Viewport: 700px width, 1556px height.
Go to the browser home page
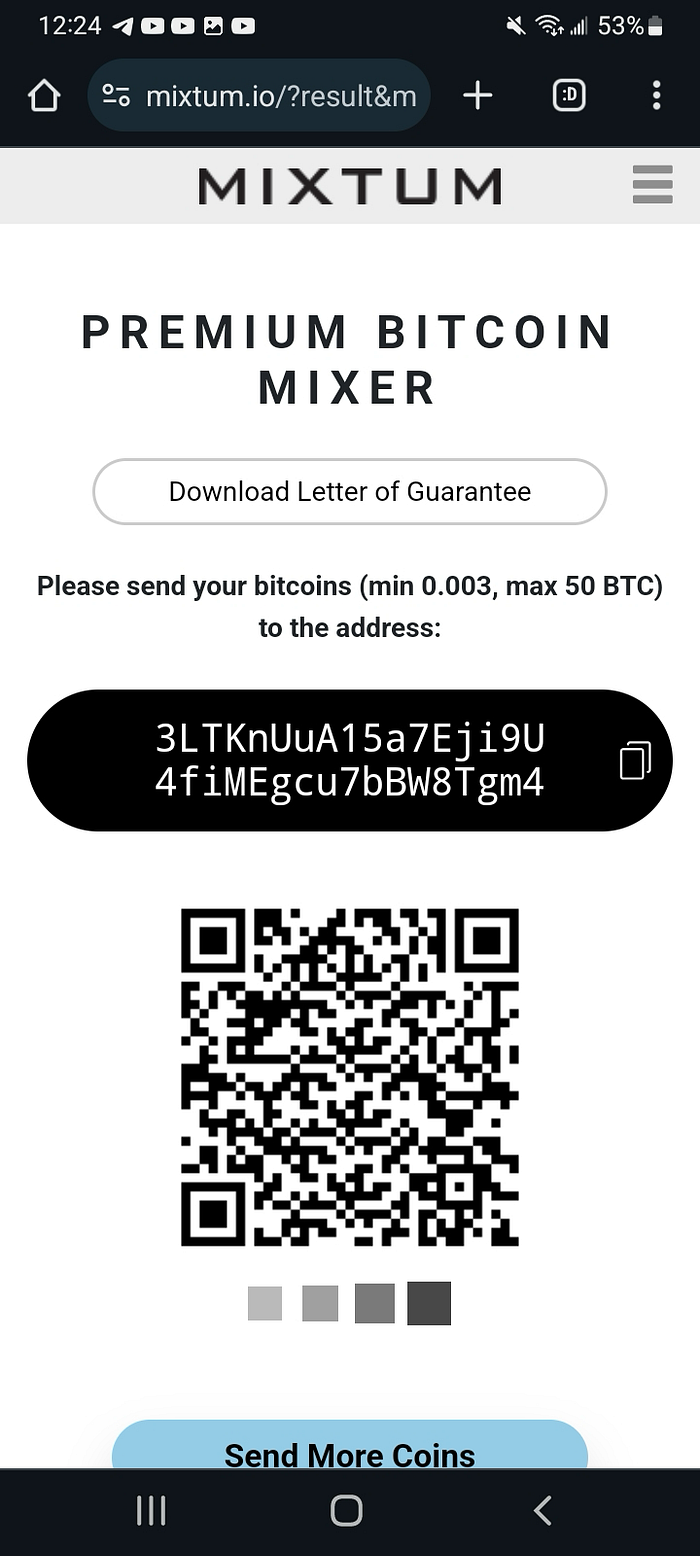click(x=44, y=96)
